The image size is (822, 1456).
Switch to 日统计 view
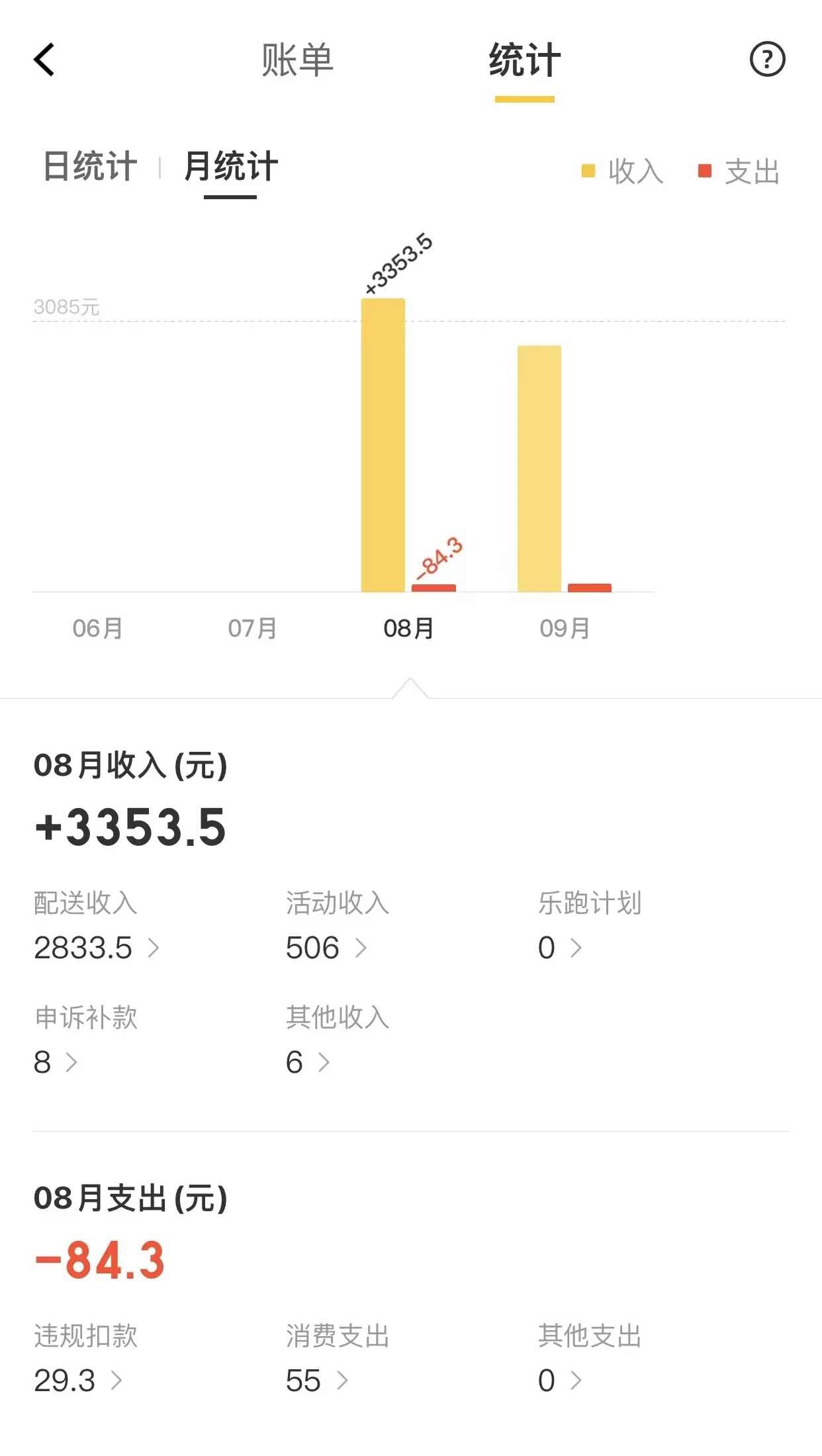coord(90,166)
